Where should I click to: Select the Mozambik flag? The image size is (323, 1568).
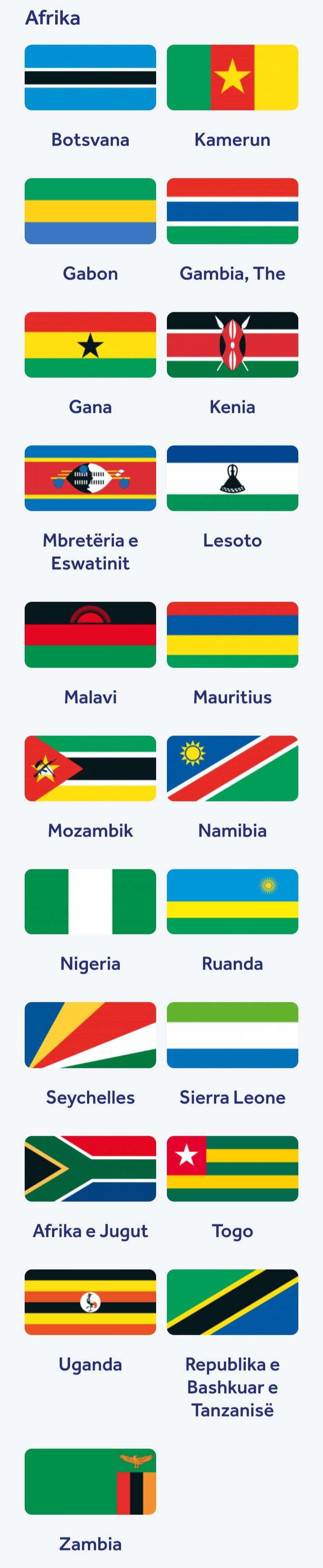pos(90,768)
